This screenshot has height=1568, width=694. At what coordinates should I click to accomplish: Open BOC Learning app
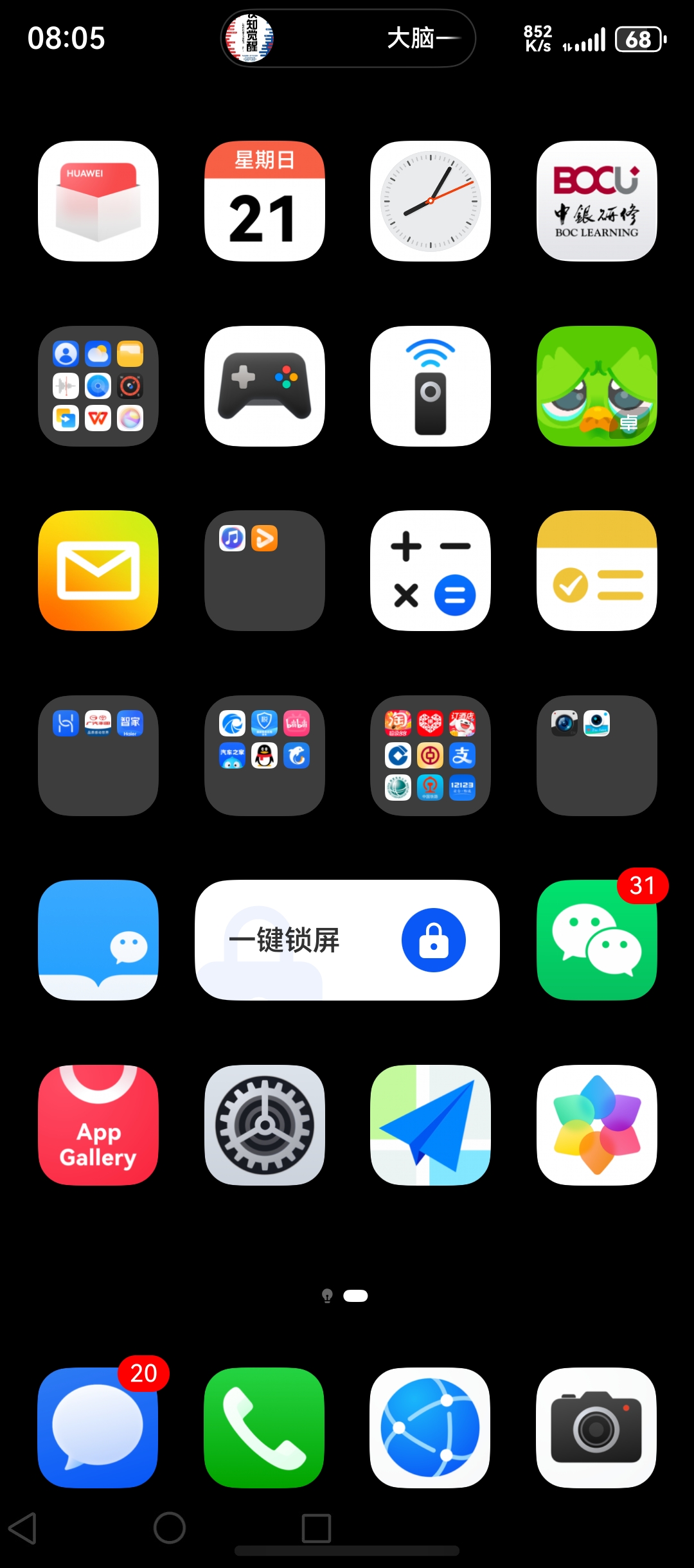pos(596,201)
